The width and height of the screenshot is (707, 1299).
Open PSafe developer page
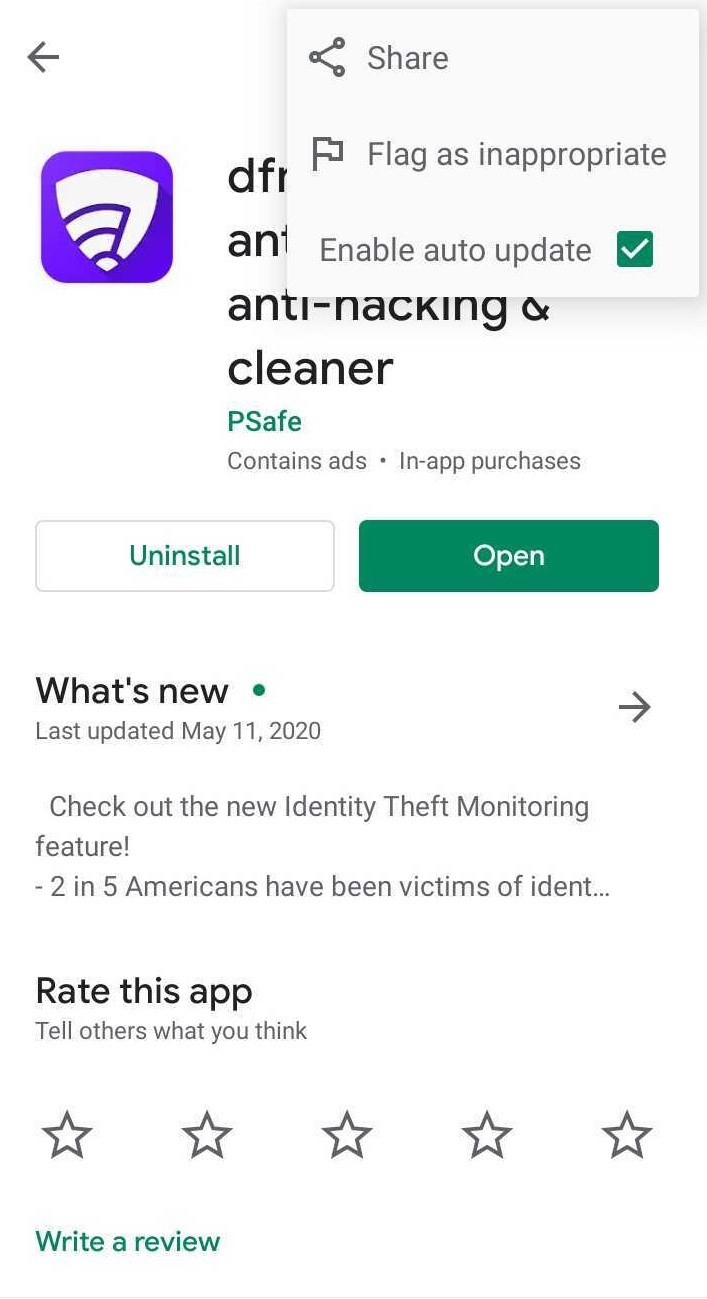point(264,421)
